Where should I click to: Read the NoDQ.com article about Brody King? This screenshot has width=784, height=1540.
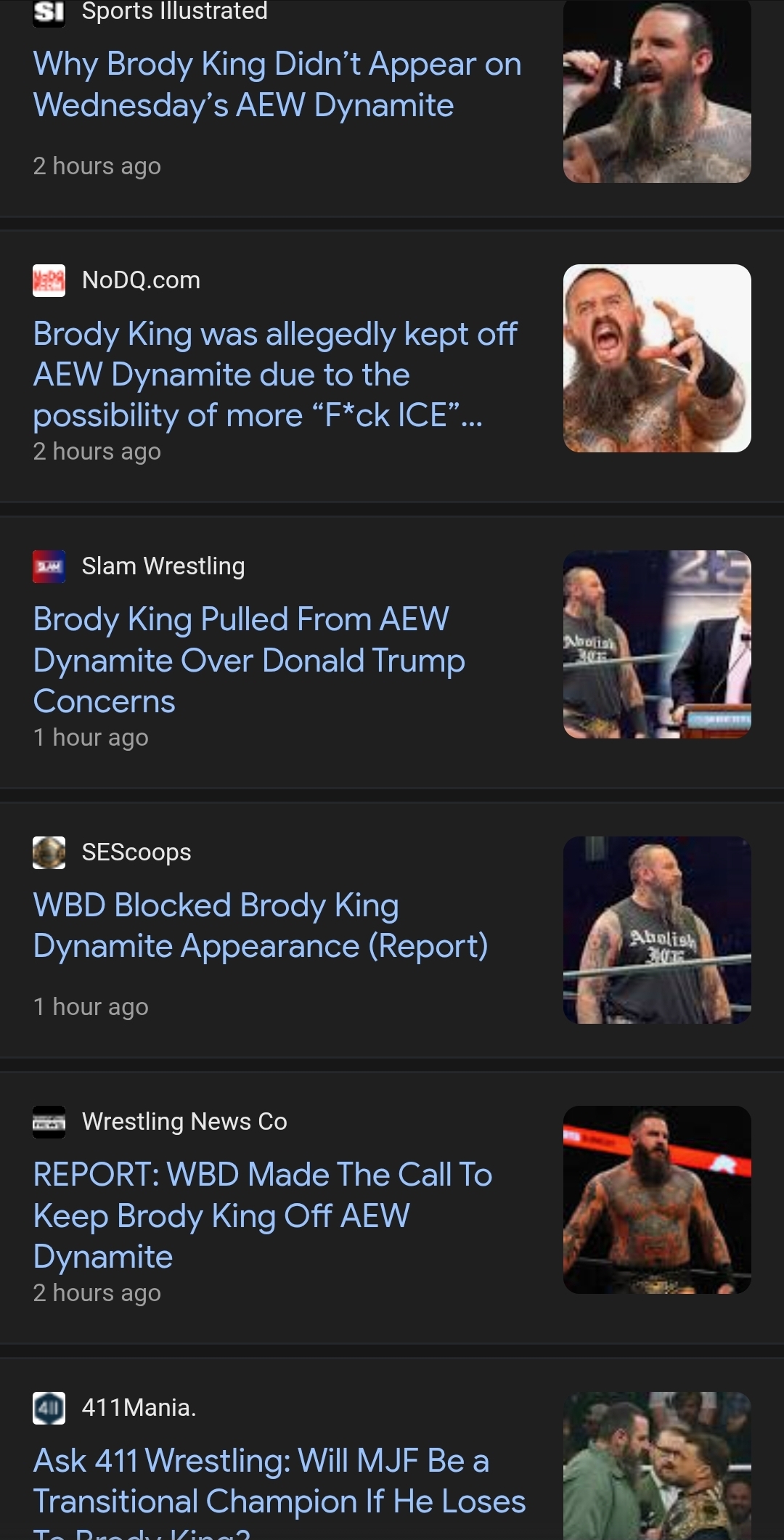tap(276, 374)
